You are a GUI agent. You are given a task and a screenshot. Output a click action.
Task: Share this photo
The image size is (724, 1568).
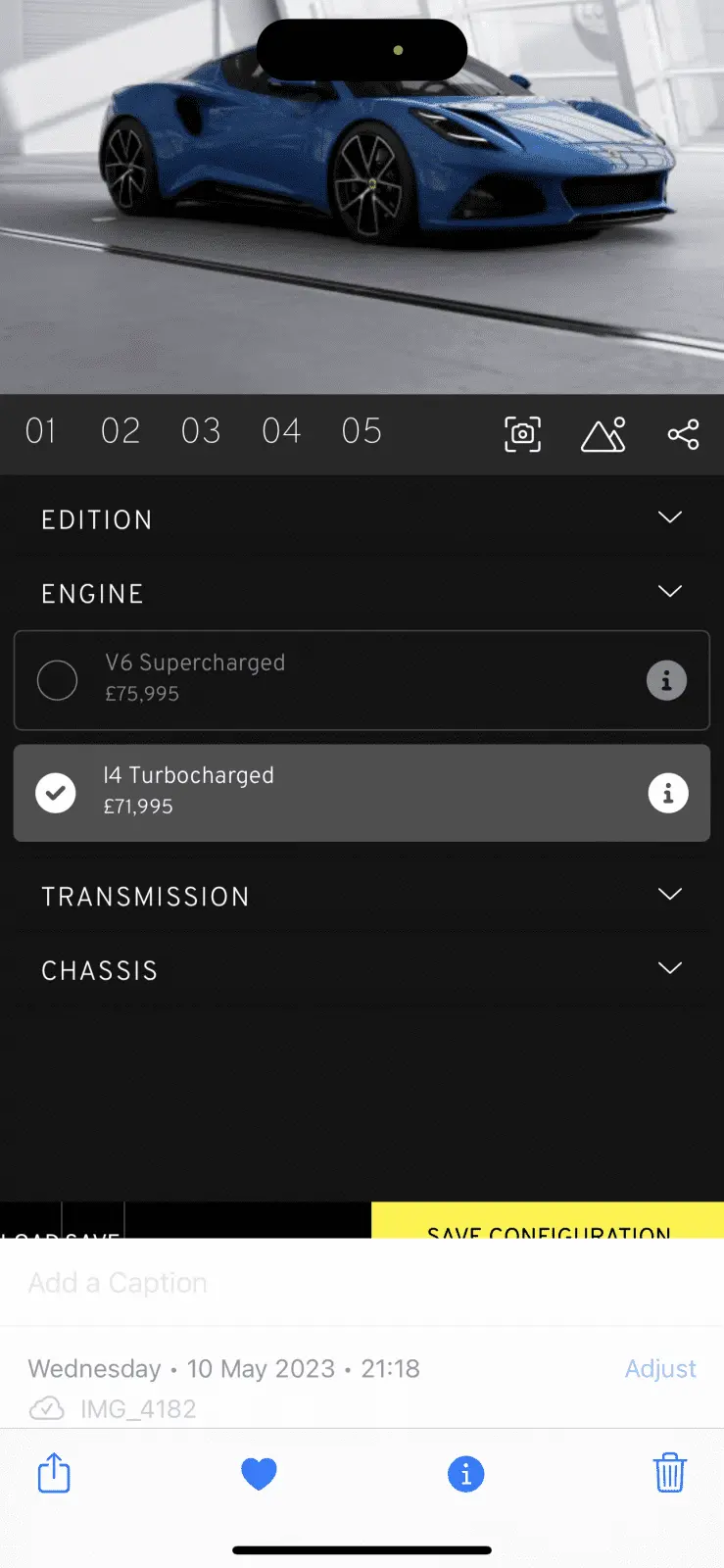coord(54,1473)
